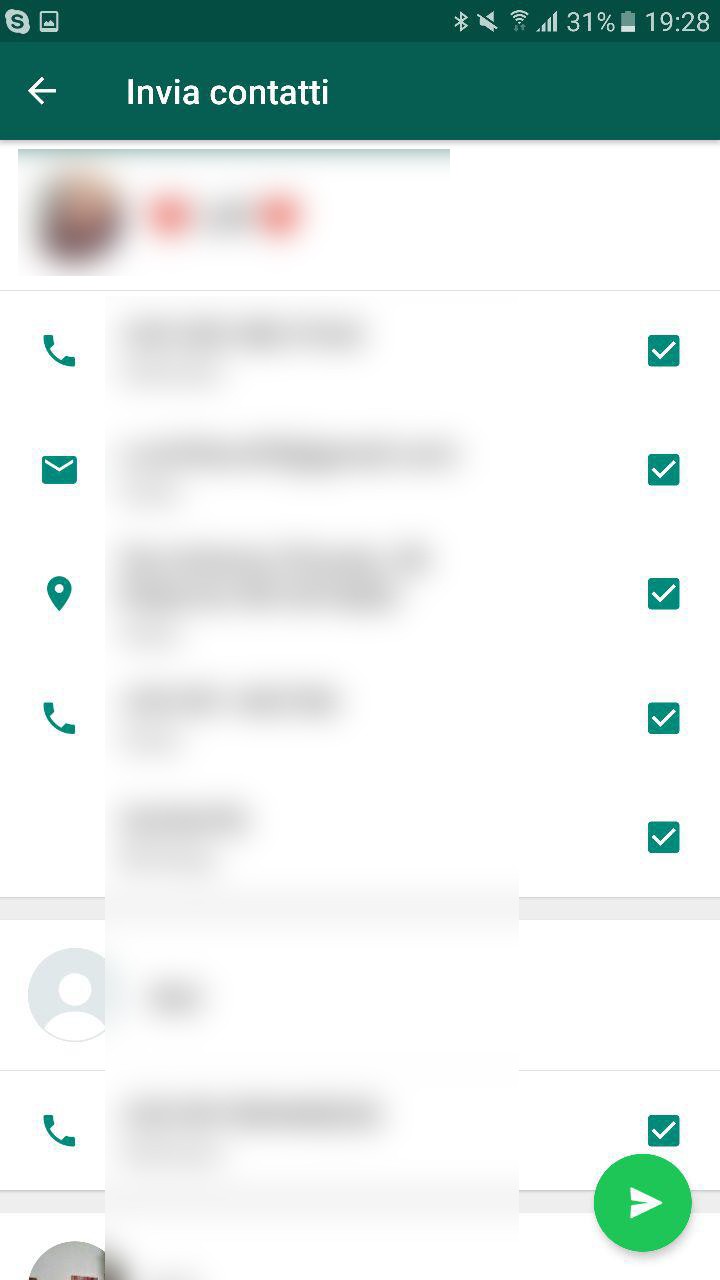The image size is (720, 1280).
Task: Go back from Invia contatti
Action: pos(42,92)
